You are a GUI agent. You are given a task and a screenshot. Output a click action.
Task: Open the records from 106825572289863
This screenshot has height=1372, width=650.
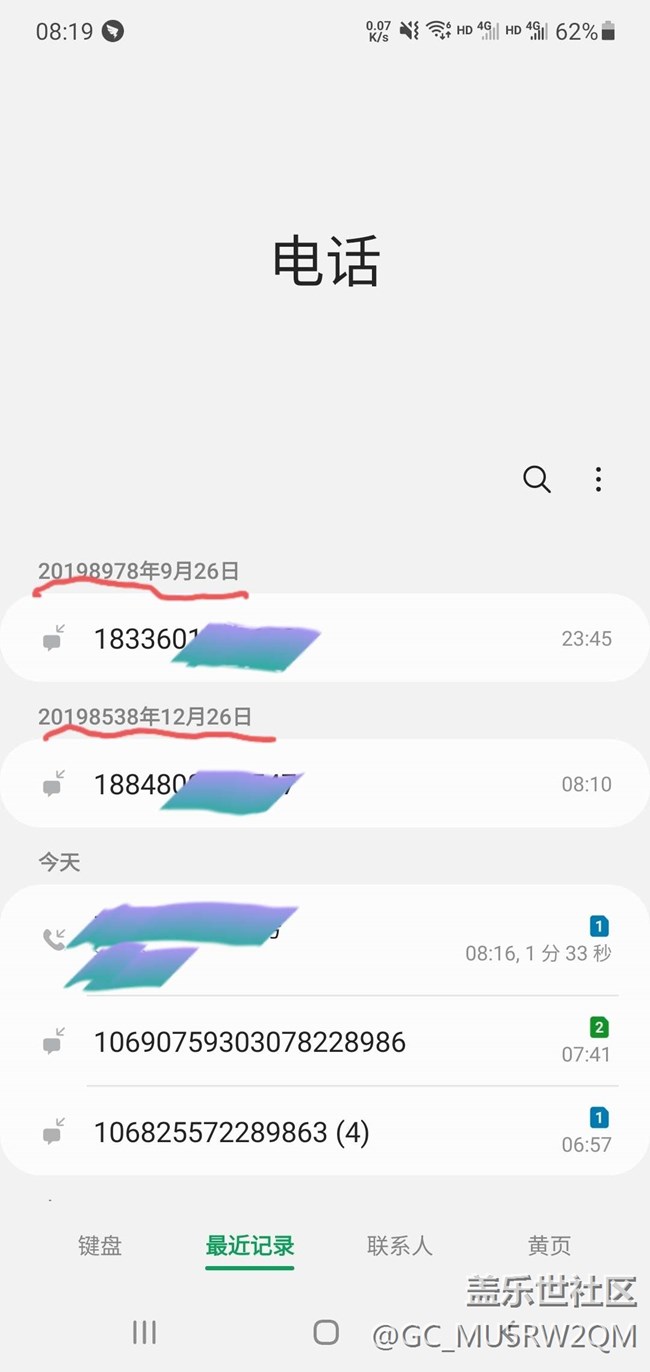pos(325,1131)
